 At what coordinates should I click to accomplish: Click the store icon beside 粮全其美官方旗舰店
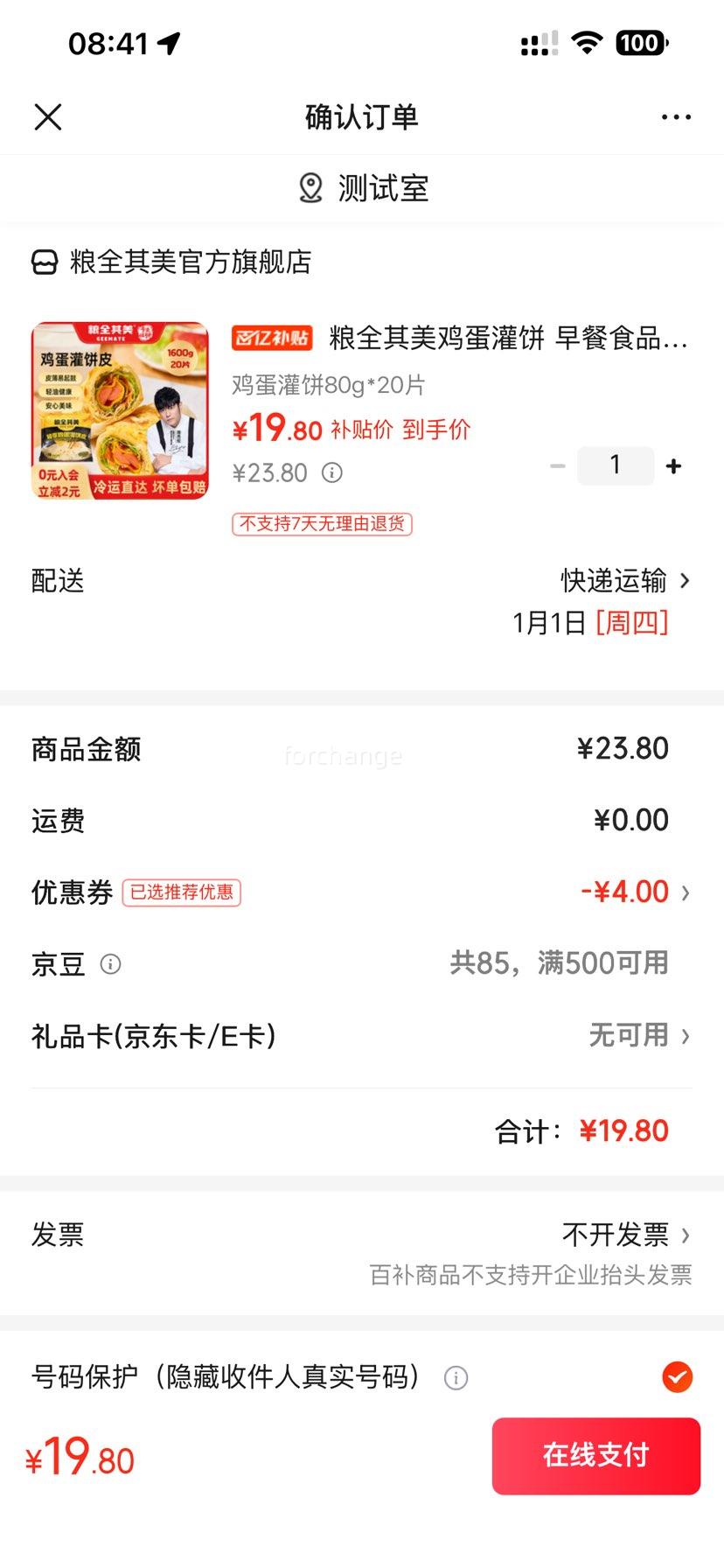(43, 262)
